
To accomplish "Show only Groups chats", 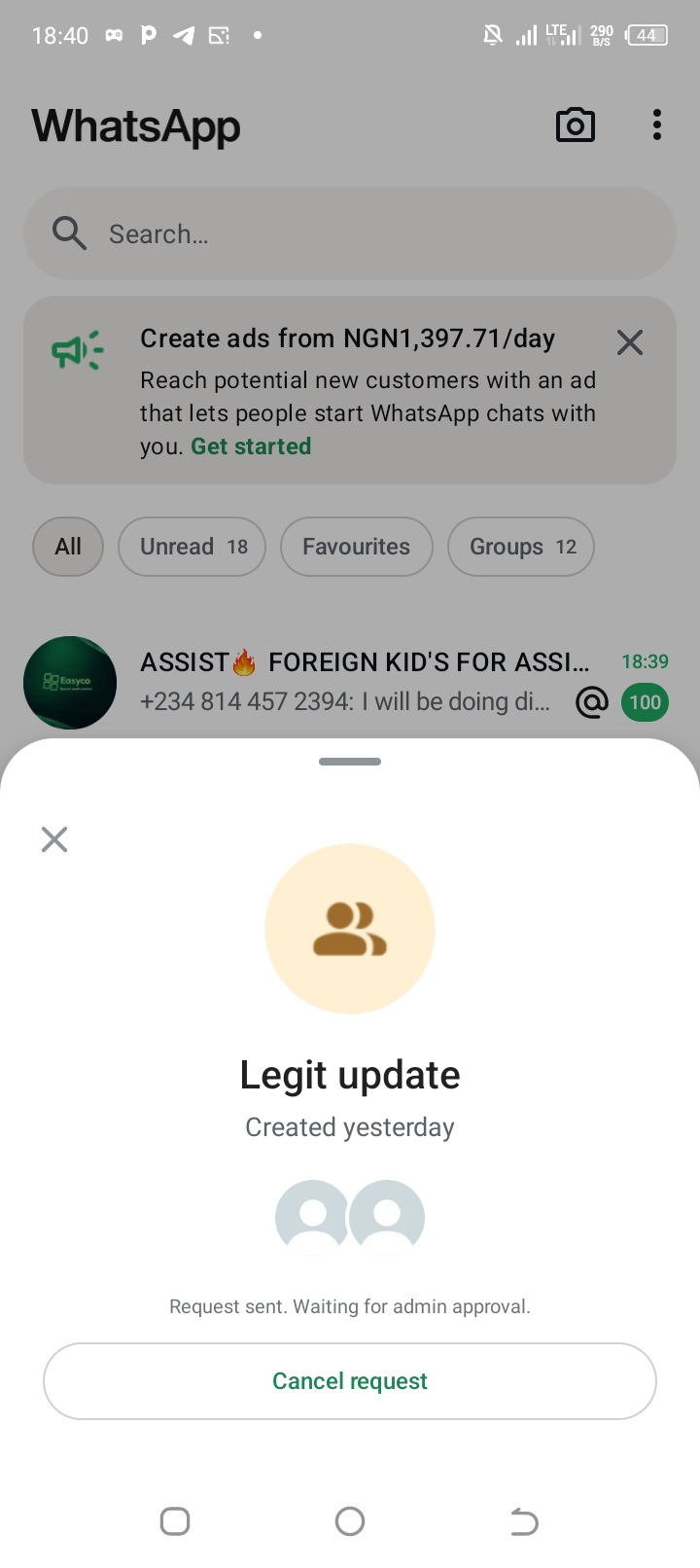I will pyautogui.click(x=521, y=547).
